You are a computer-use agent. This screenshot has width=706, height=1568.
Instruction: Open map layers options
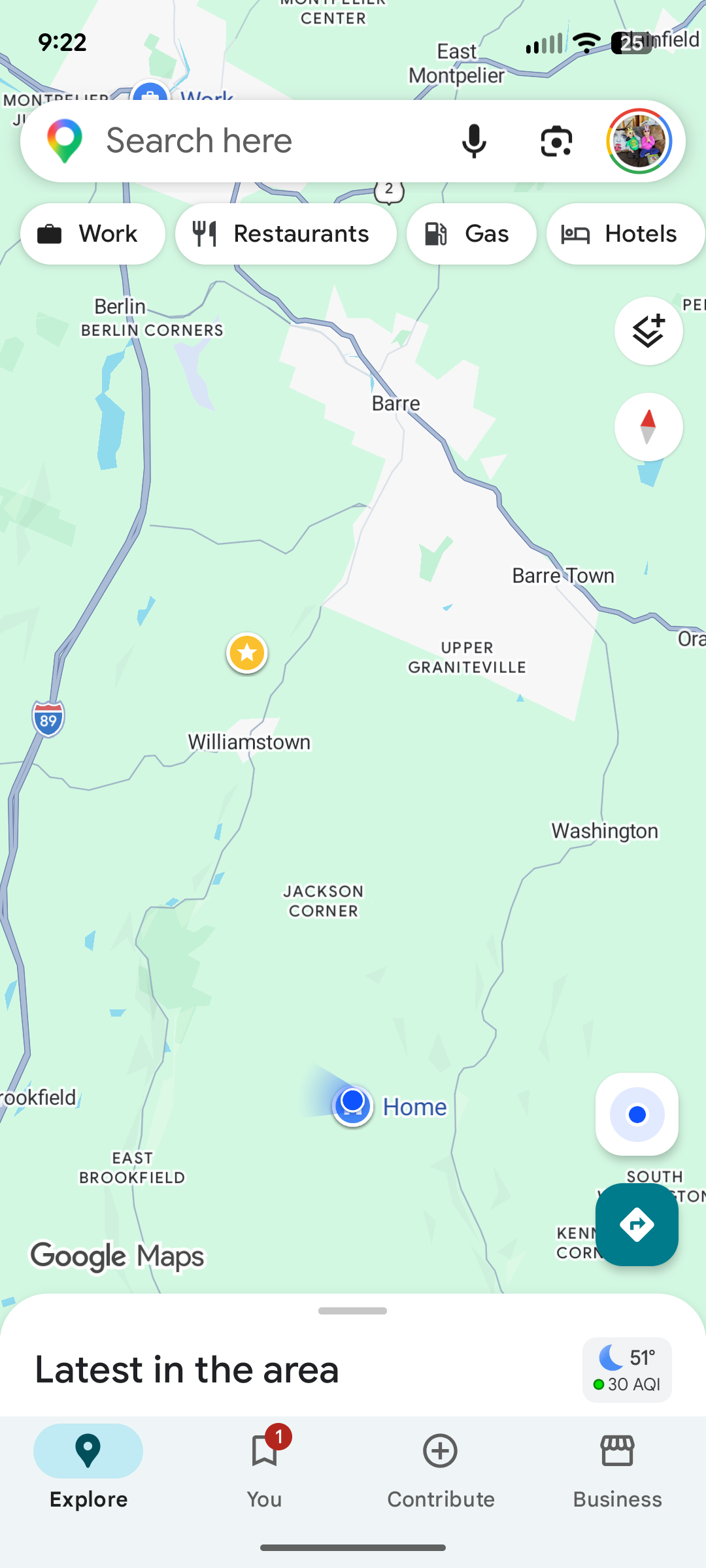(648, 331)
